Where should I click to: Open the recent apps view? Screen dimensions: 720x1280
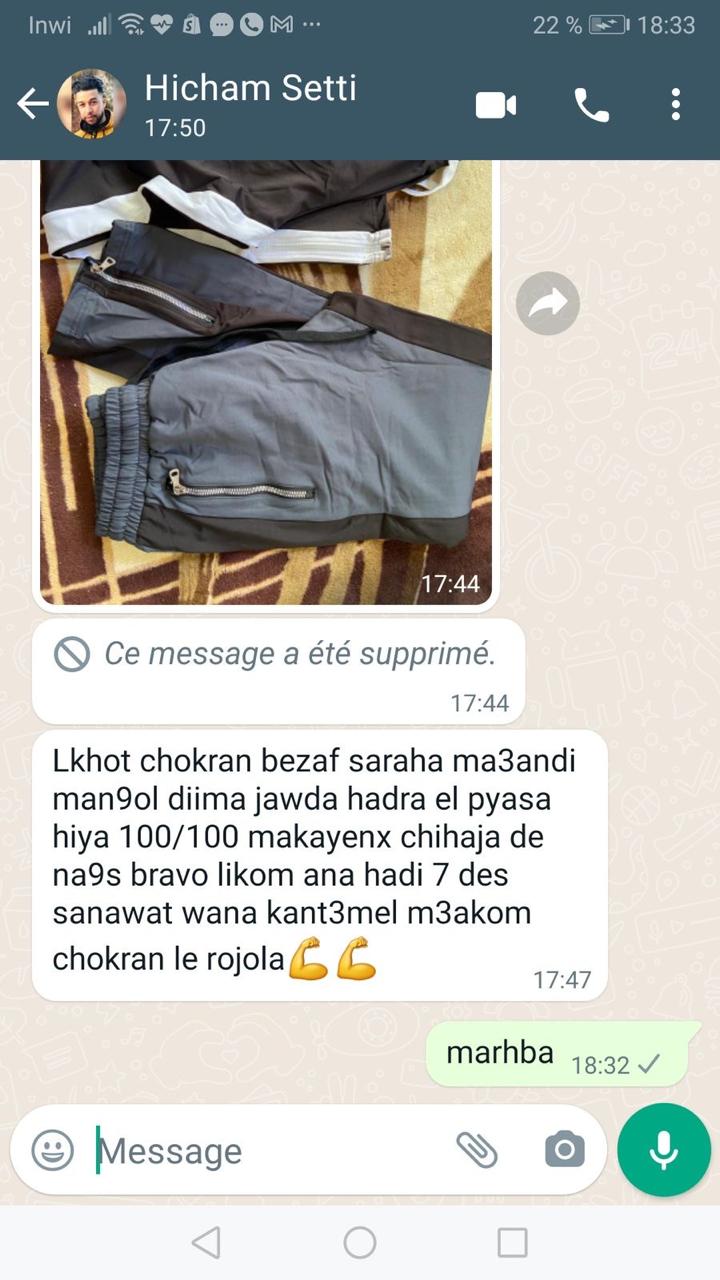pyautogui.click(x=512, y=1242)
